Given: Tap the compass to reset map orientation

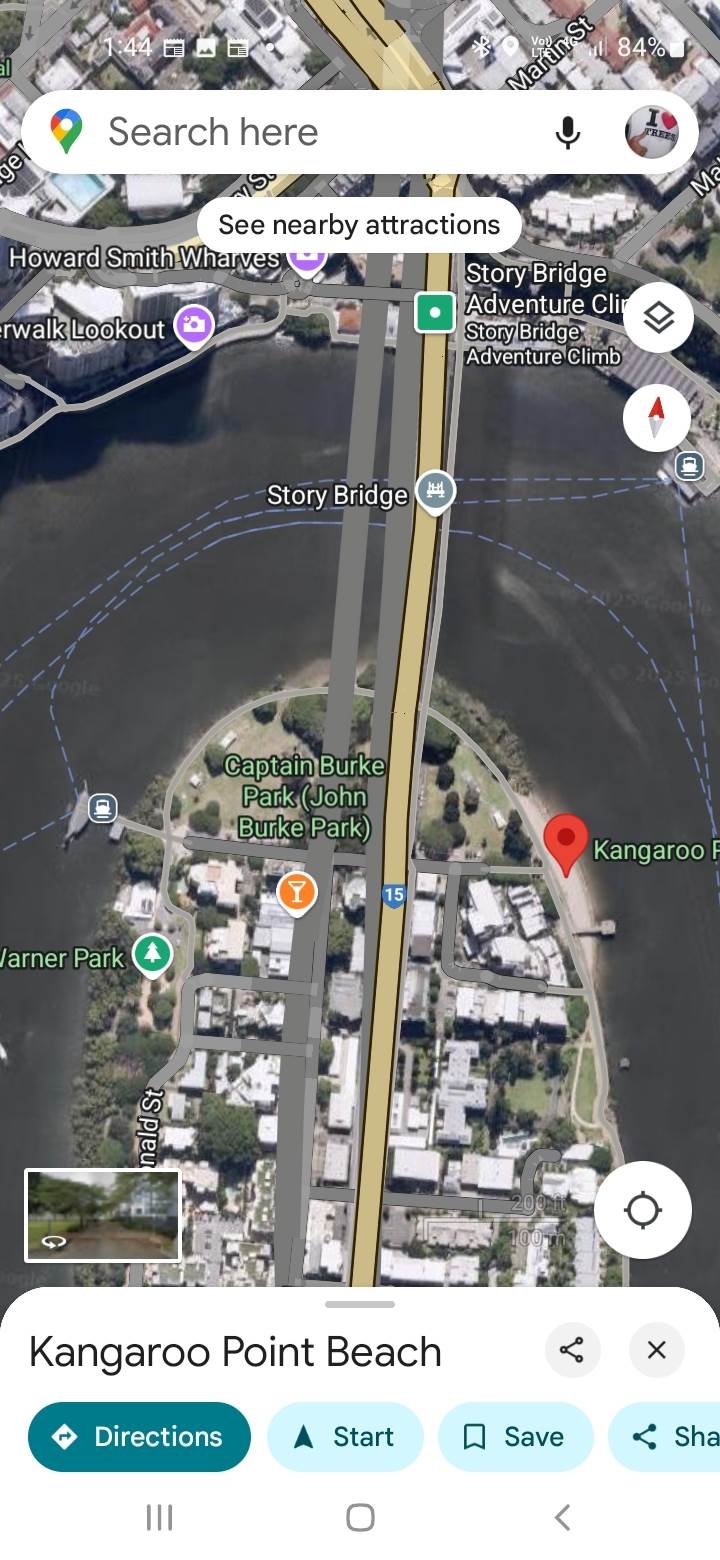Looking at the screenshot, I should [x=656, y=417].
